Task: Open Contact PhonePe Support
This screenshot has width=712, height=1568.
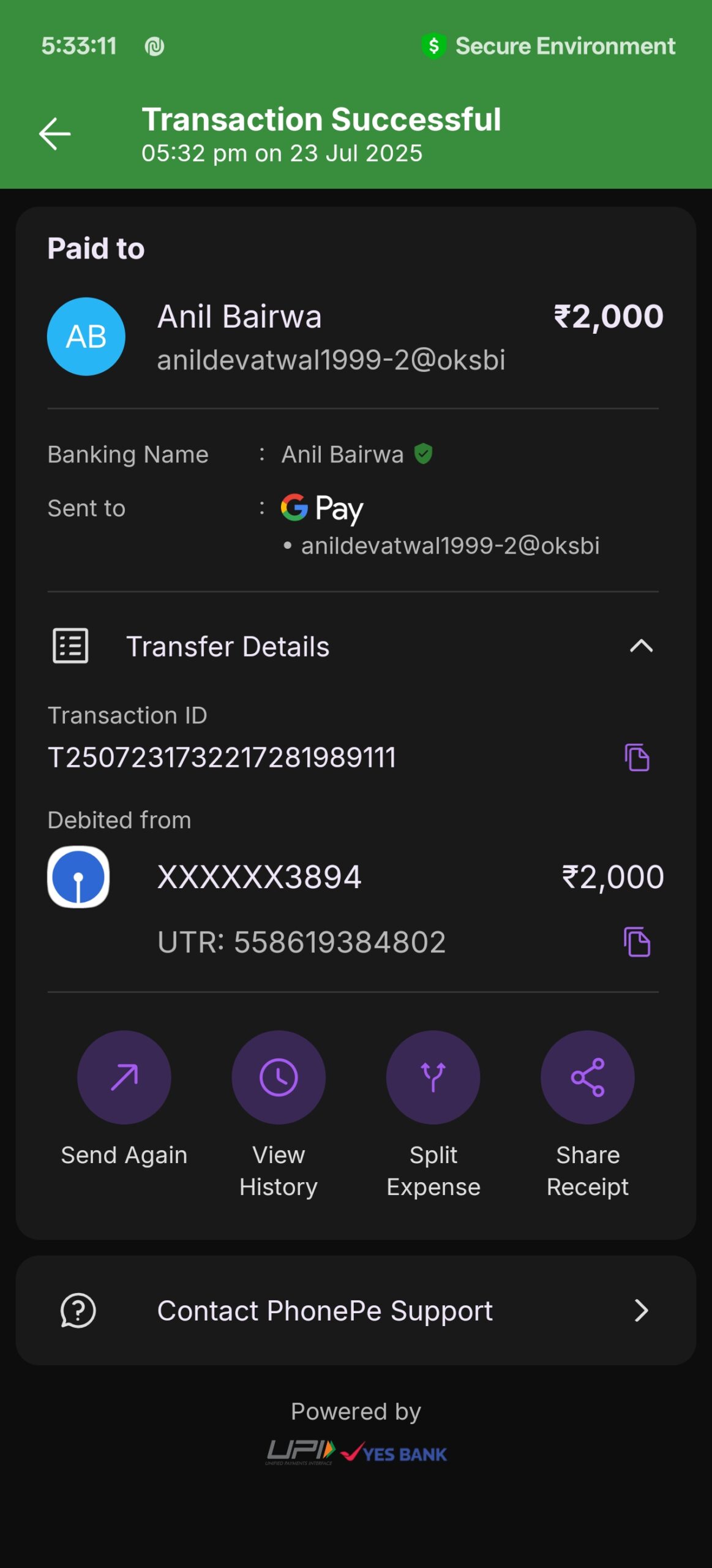Action: [356, 1310]
